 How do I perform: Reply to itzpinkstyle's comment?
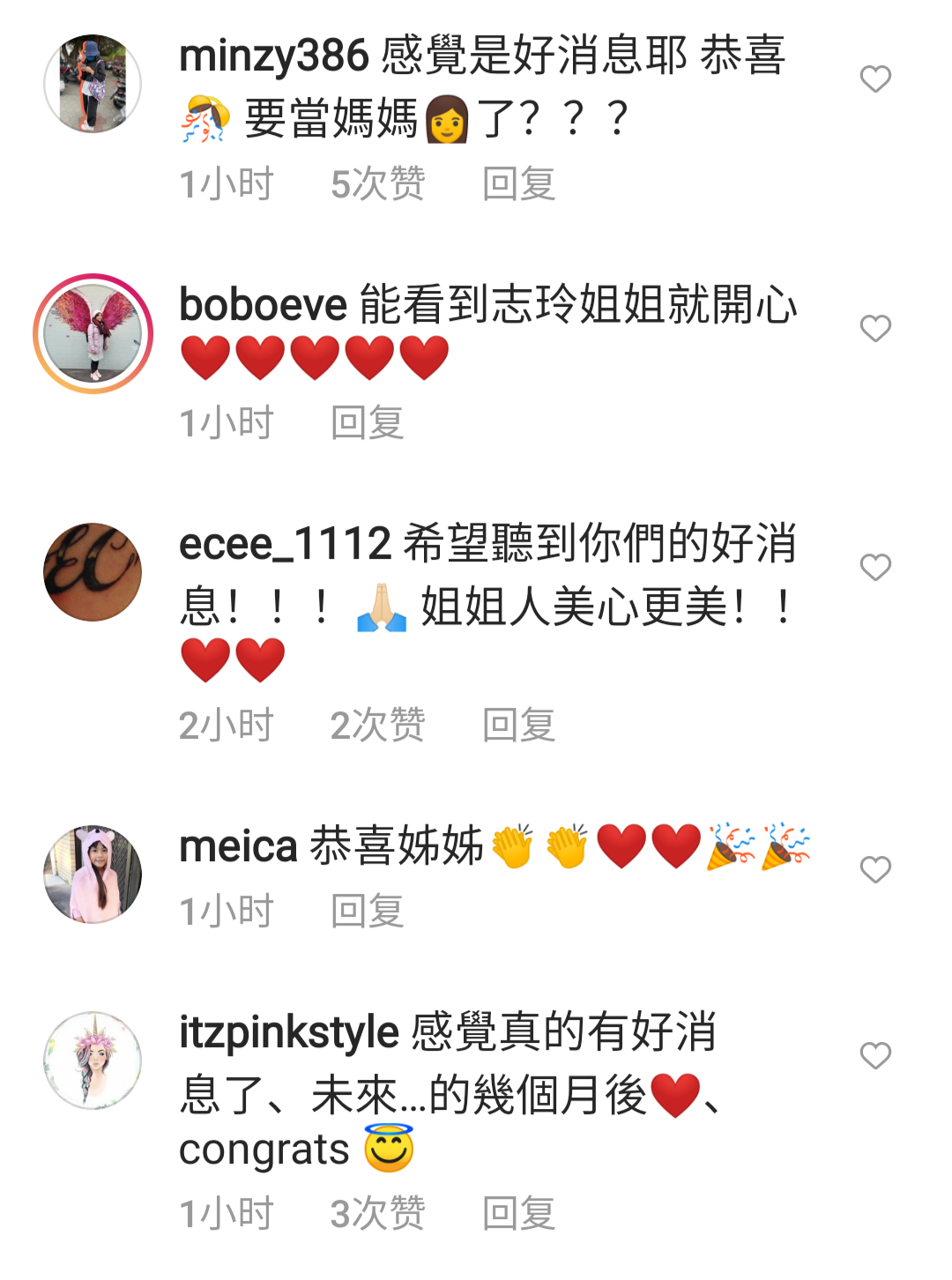(518, 1214)
